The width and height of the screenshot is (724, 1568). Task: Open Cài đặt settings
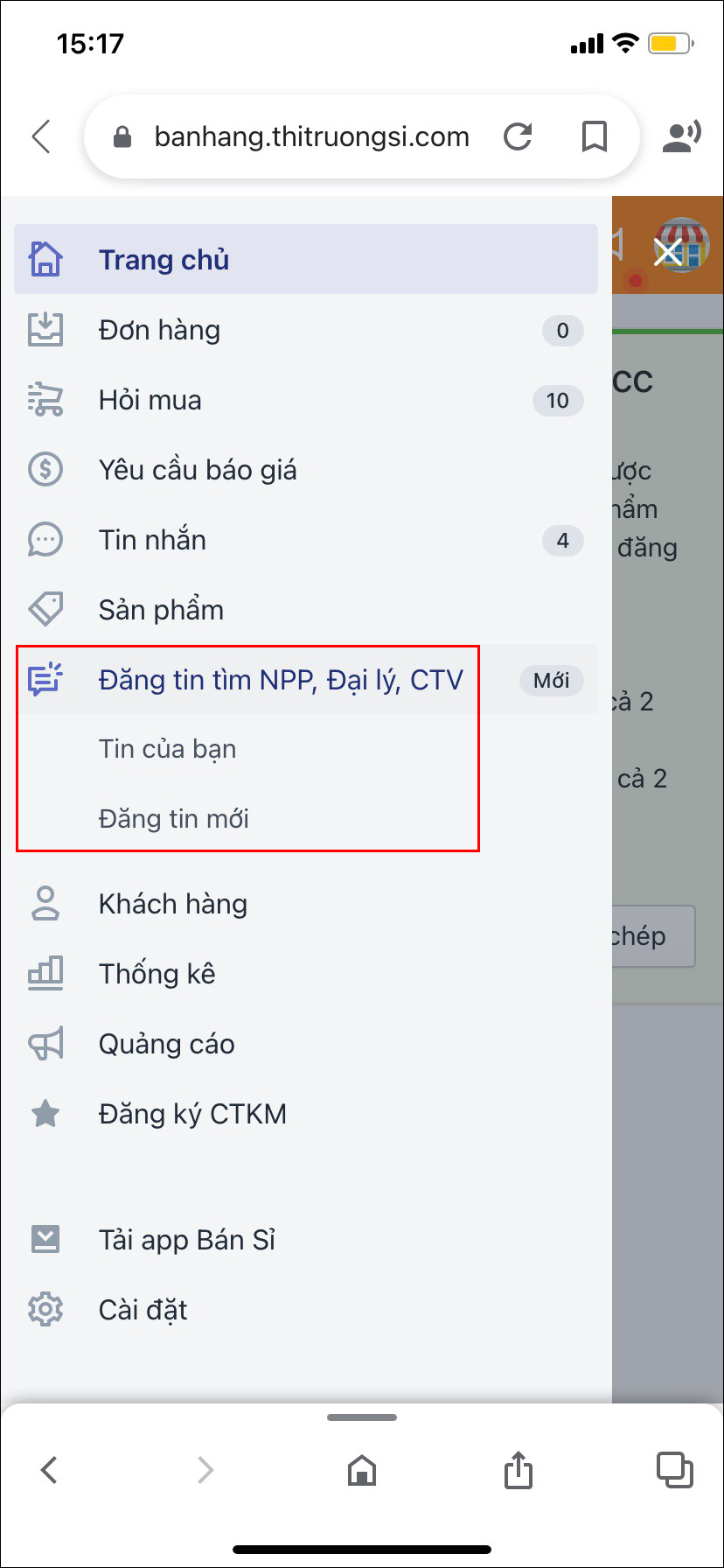click(306, 1310)
